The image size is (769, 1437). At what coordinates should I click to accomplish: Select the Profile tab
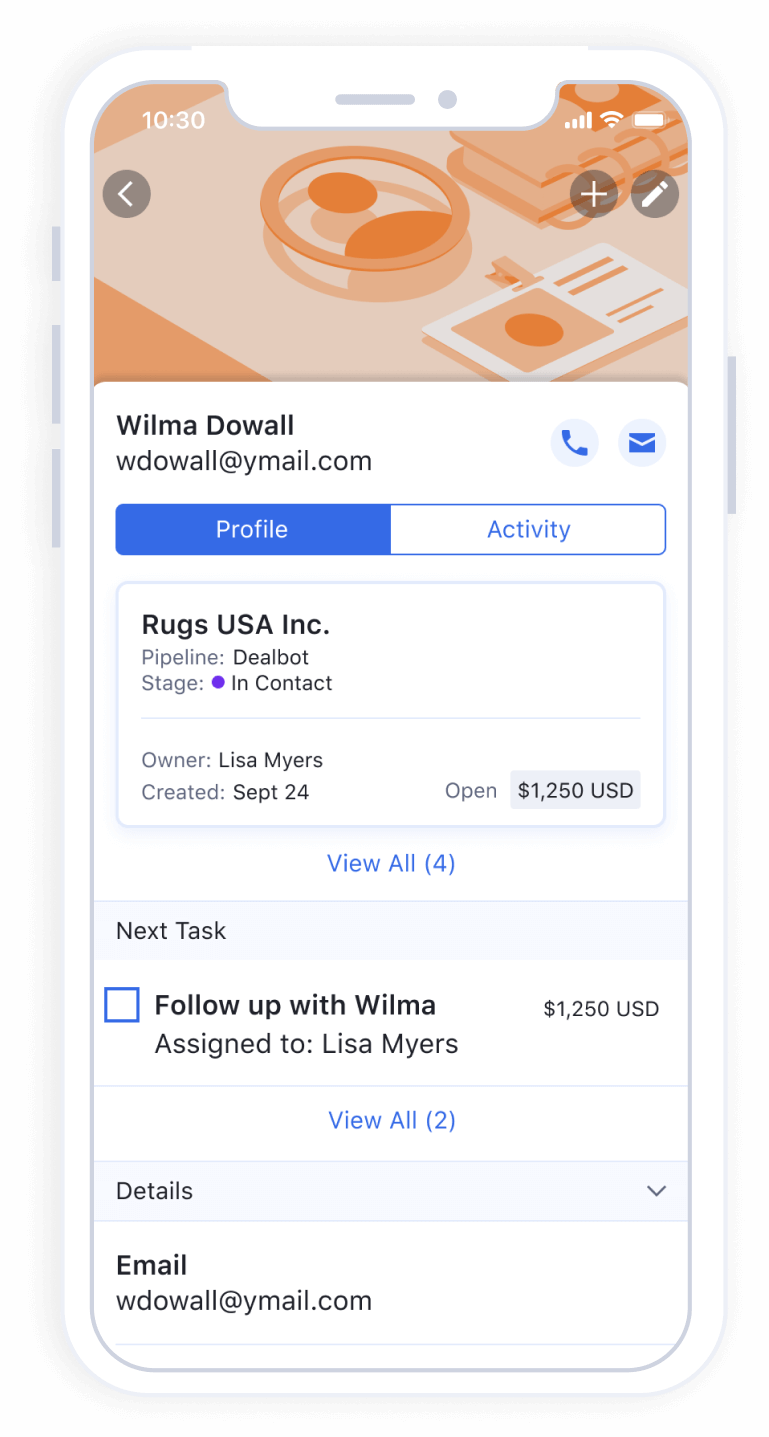coord(252,529)
